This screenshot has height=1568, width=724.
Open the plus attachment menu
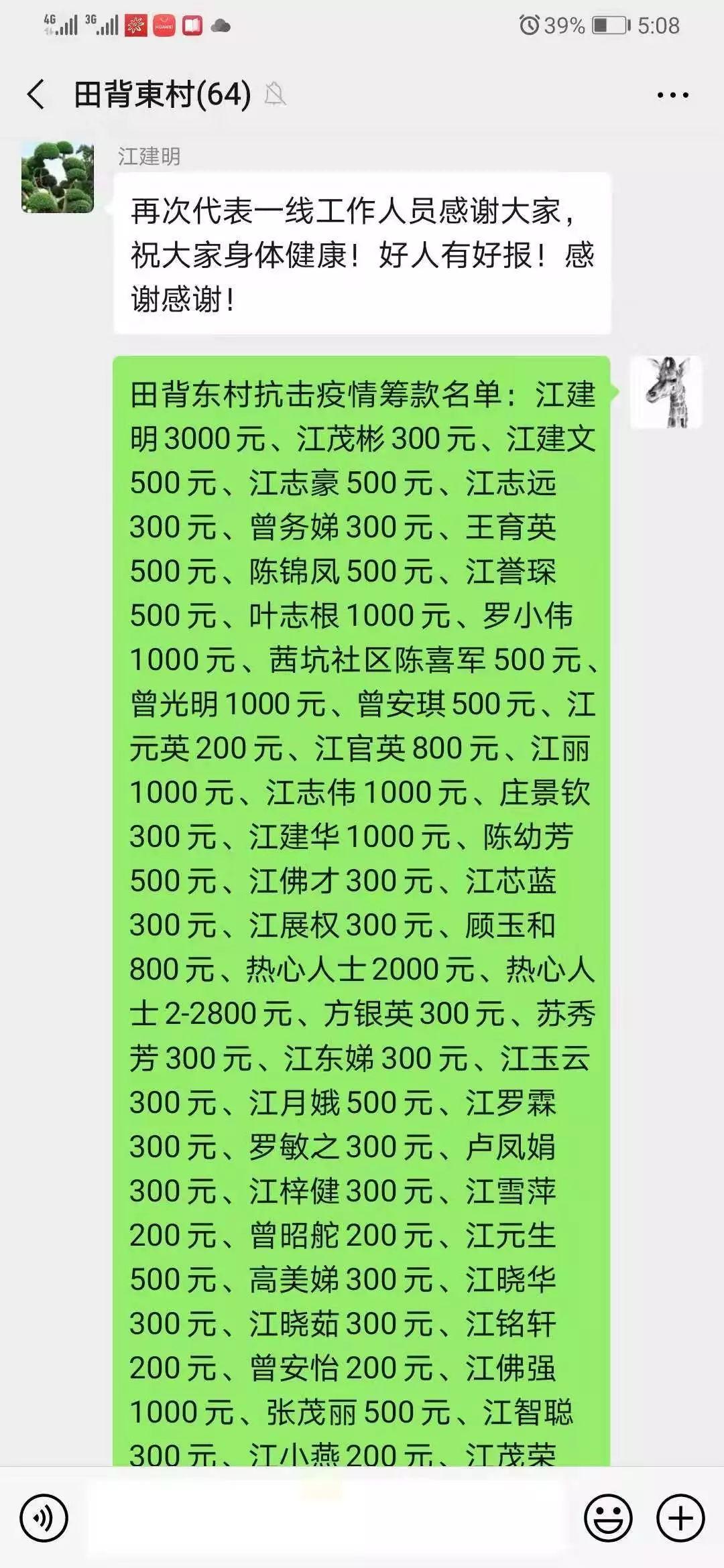tap(680, 1518)
